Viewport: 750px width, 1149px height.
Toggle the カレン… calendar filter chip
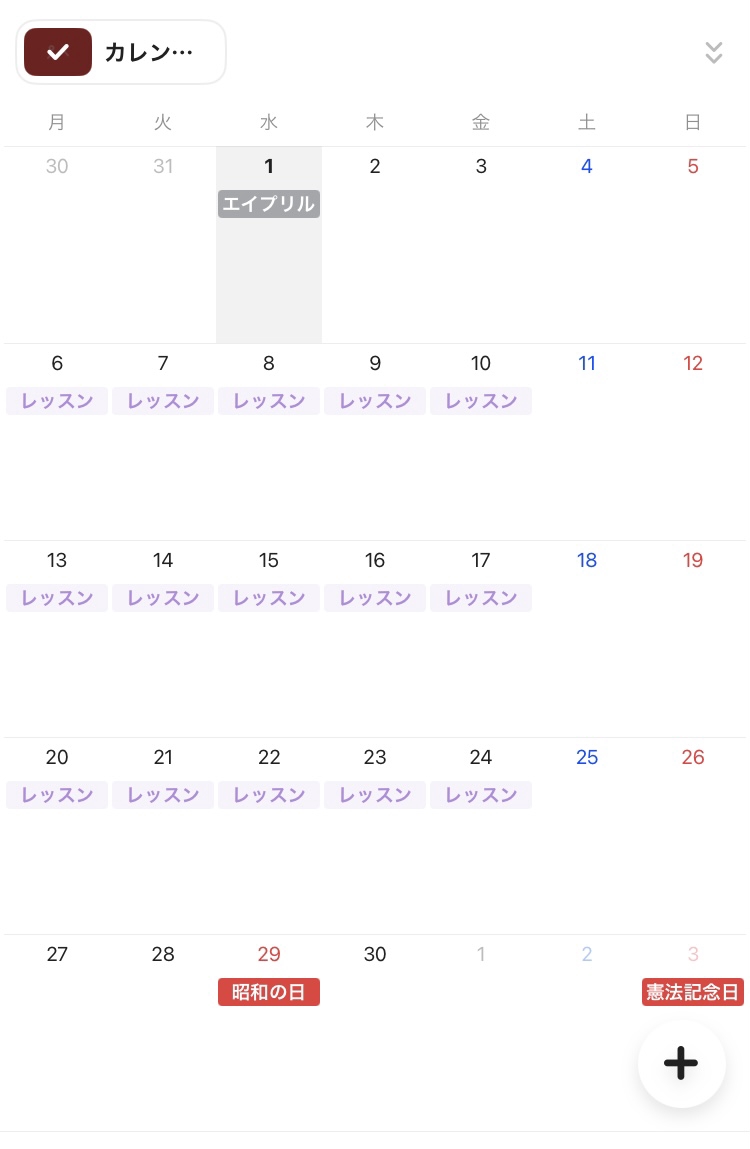tap(121, 52)
